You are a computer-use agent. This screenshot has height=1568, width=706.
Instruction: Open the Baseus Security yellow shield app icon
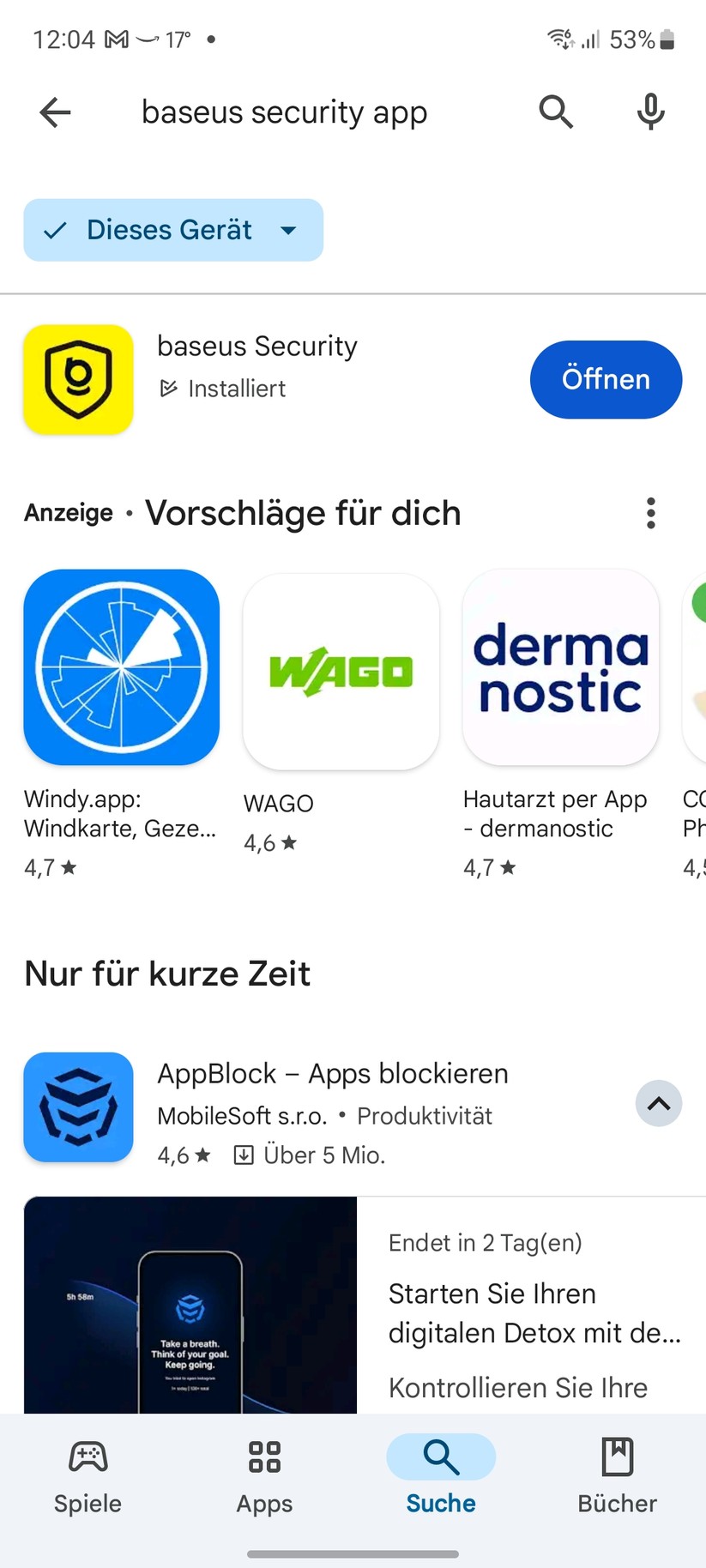point(78,379)
